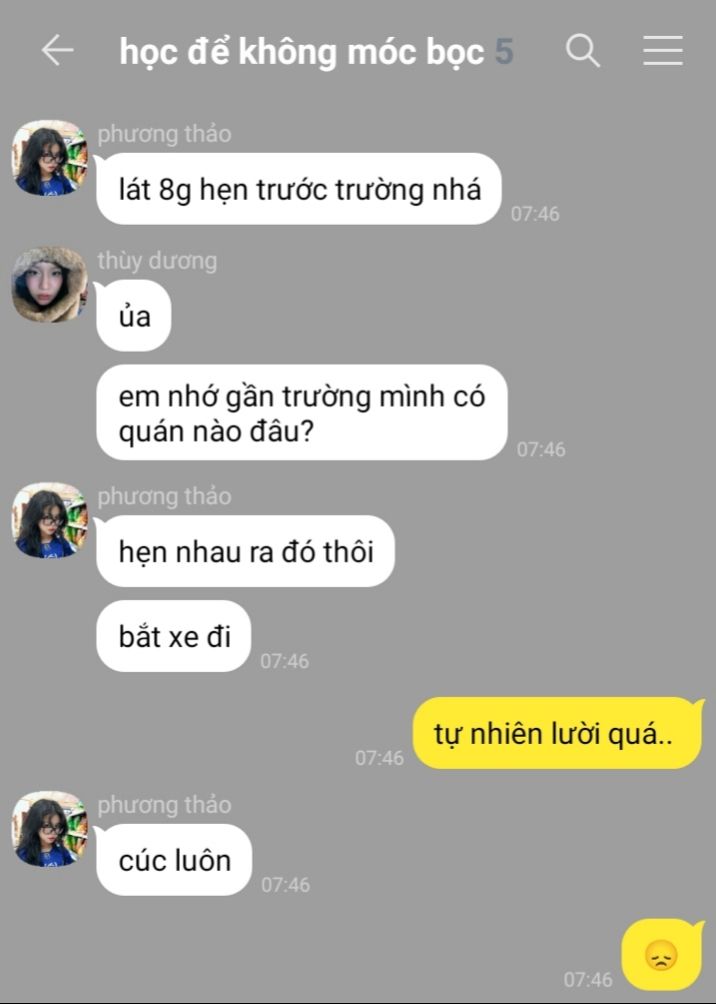View thùy dương's profile picture
Screen dimensions: 716x1004
click(x=49, y=285)
